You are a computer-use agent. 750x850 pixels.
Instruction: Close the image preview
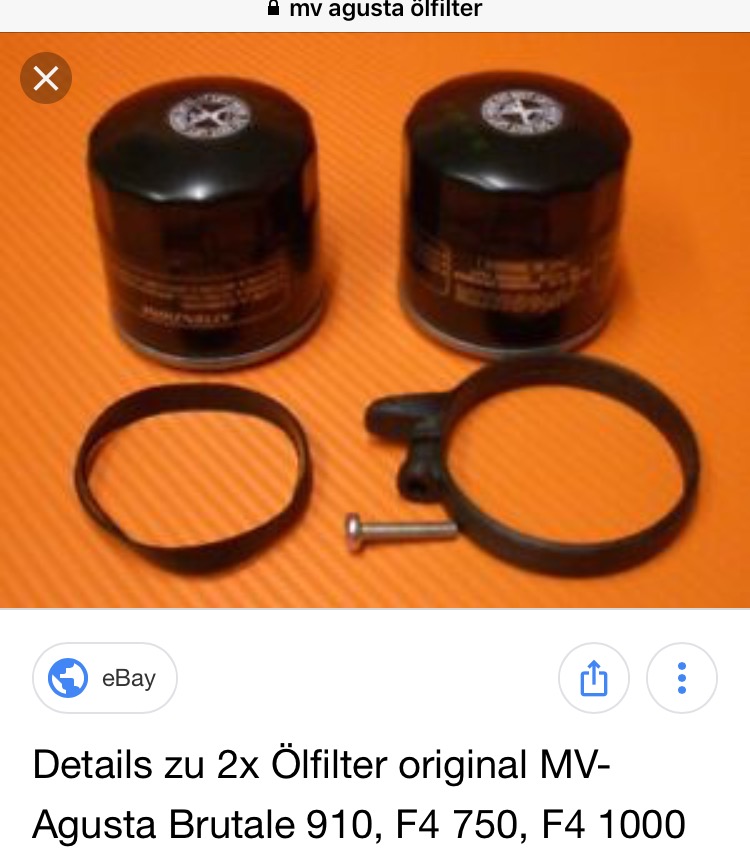tap(46, 77)
